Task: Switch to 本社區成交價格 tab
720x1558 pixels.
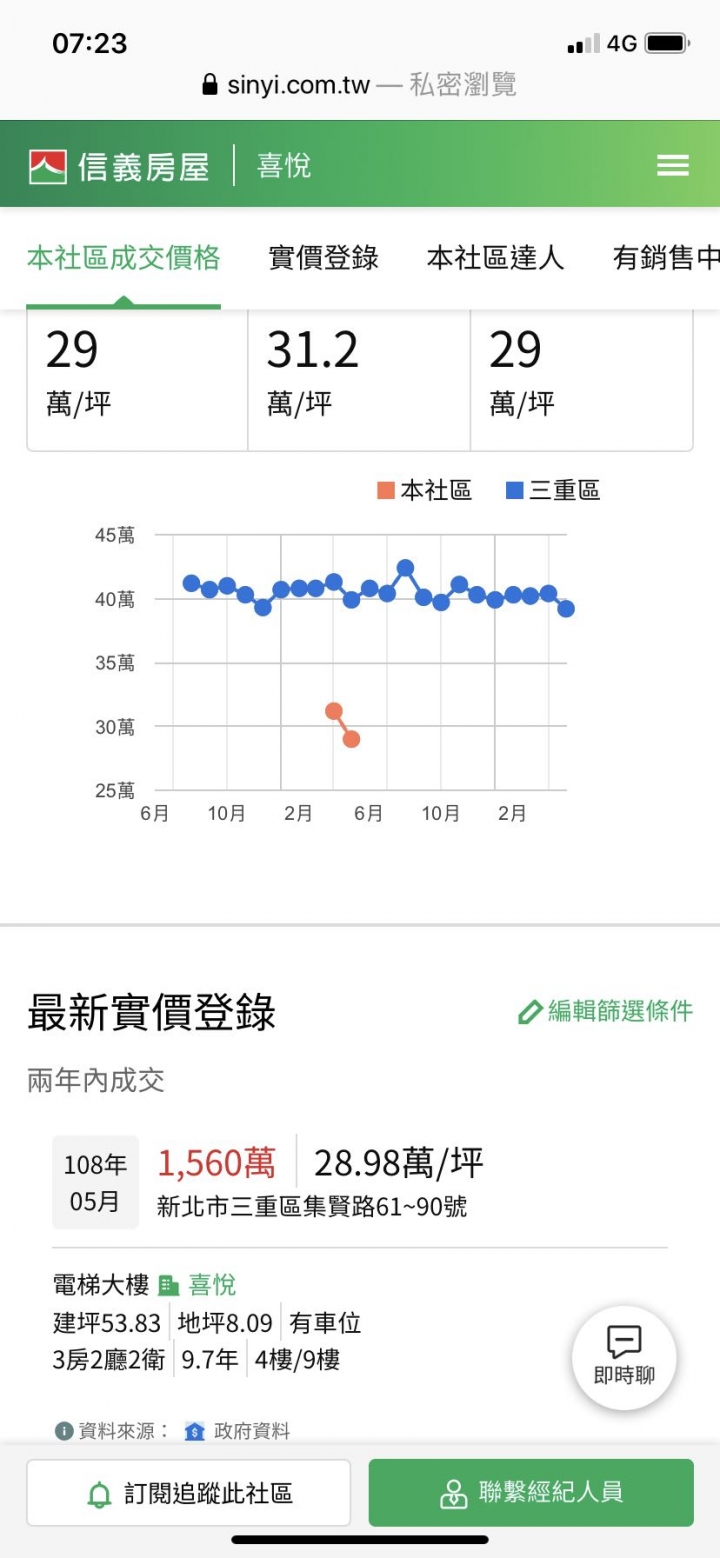Action: tap(123, 258)
